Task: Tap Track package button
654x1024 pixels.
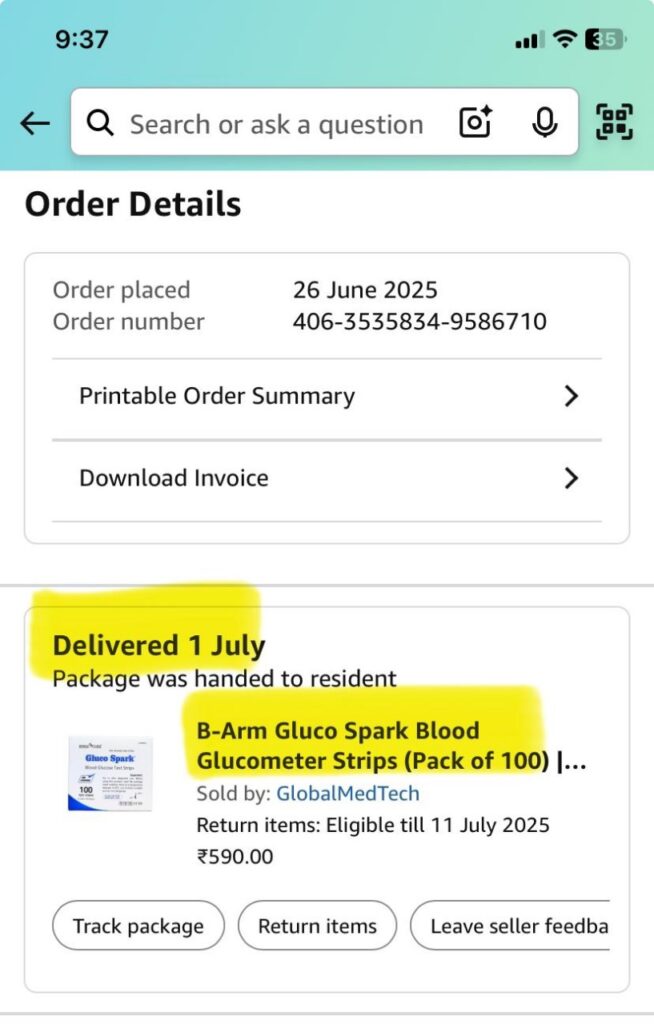Action: pos(137,926)
